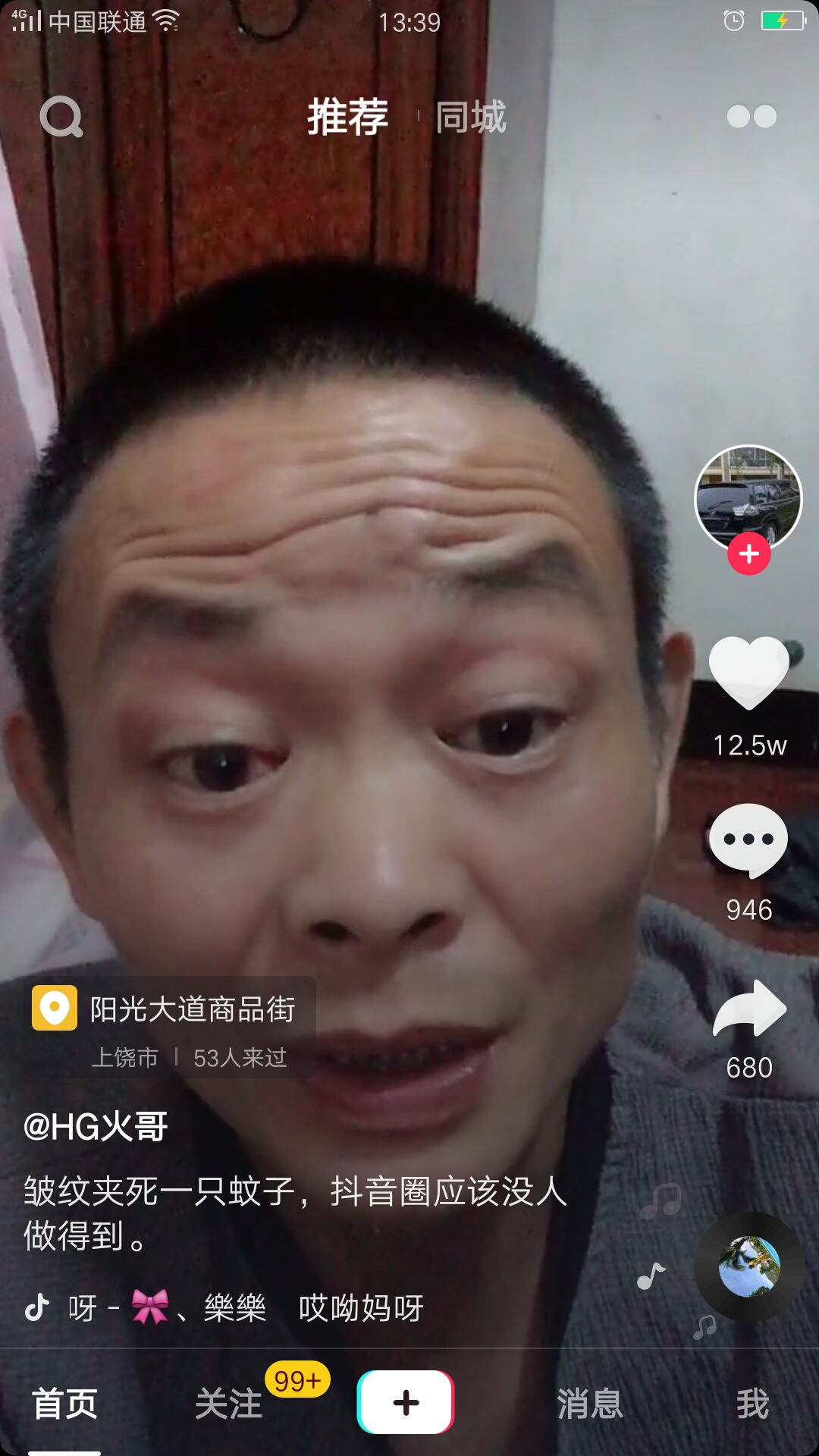Create a new video with the plus button
819x1456 pixels.
point(406,1402)
